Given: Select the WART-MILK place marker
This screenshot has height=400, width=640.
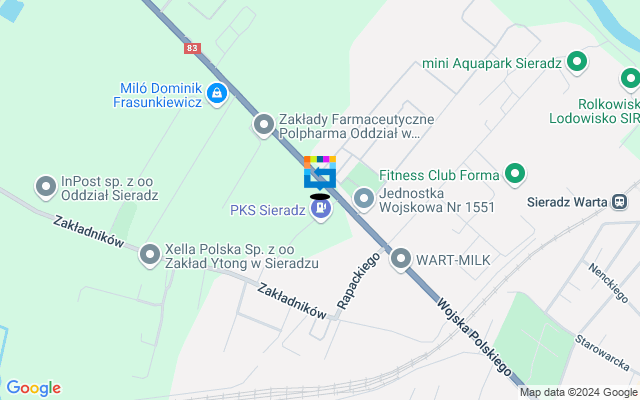Looking at the screenshot, I should [402, 259].
